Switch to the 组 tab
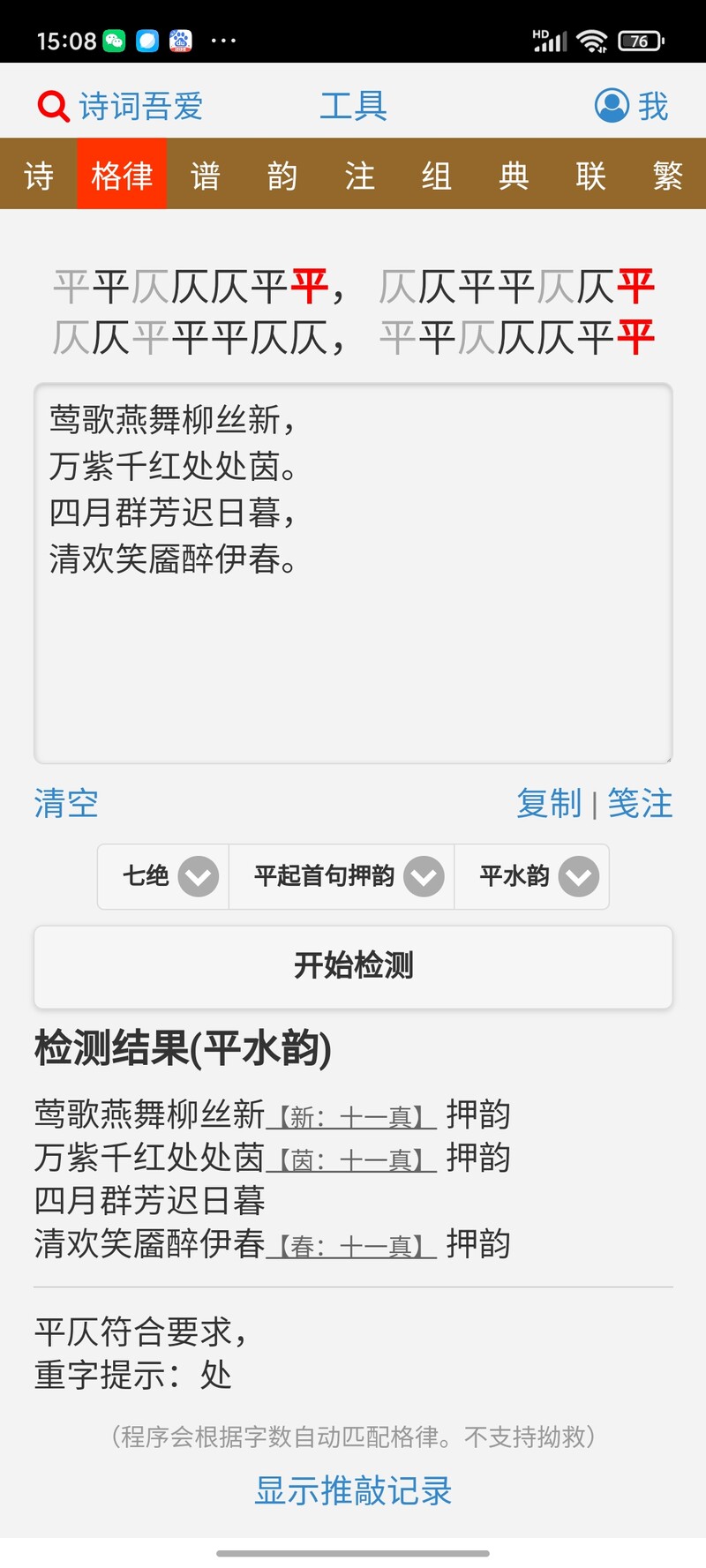706x1568 pixels. (436, 175)
